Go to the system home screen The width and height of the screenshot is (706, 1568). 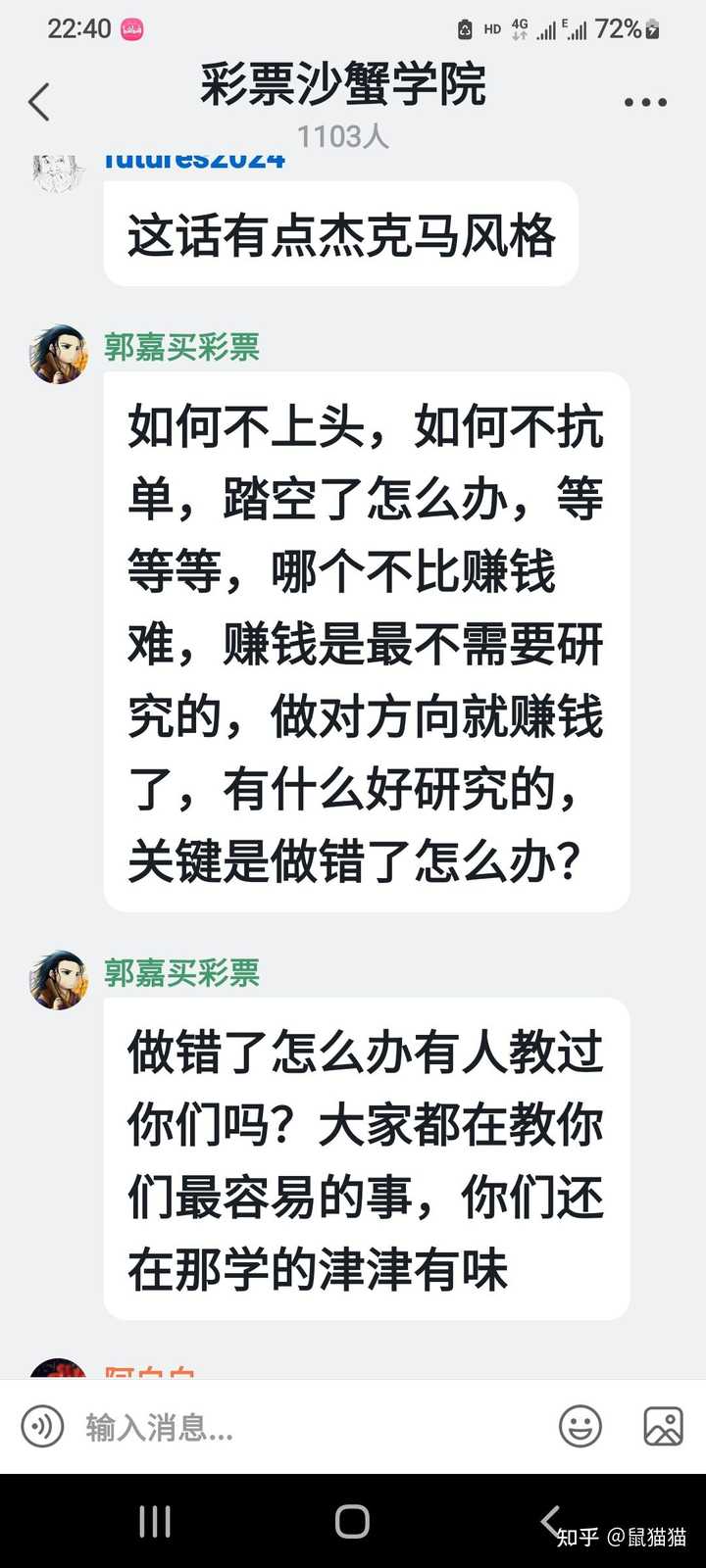point(352,1521)
